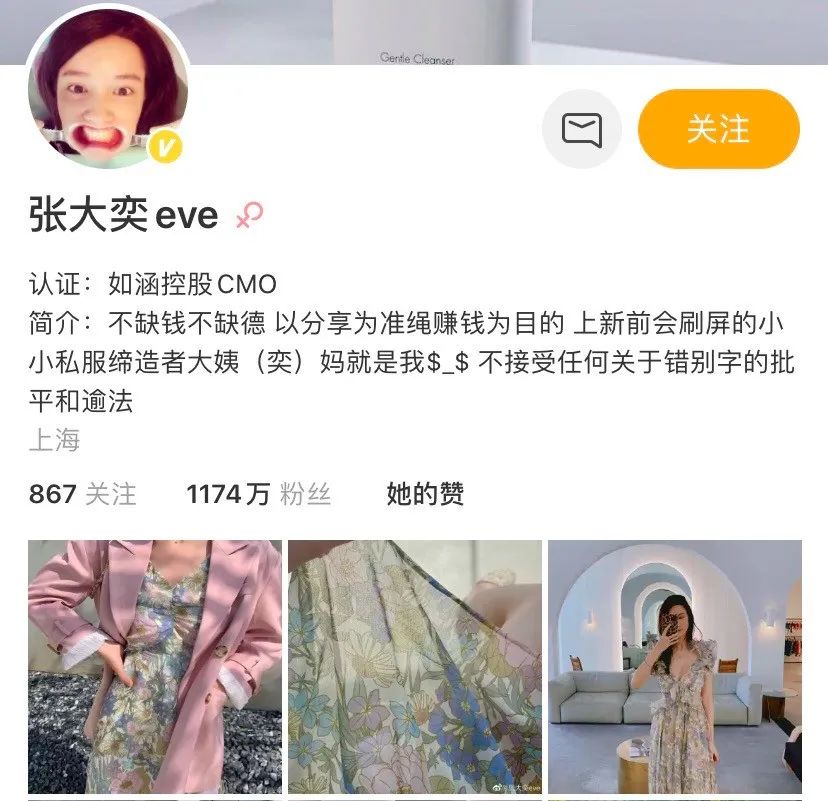Open the pink blazer photo
The height and width of the screenshot is (801, 828).
click(155, 668)
